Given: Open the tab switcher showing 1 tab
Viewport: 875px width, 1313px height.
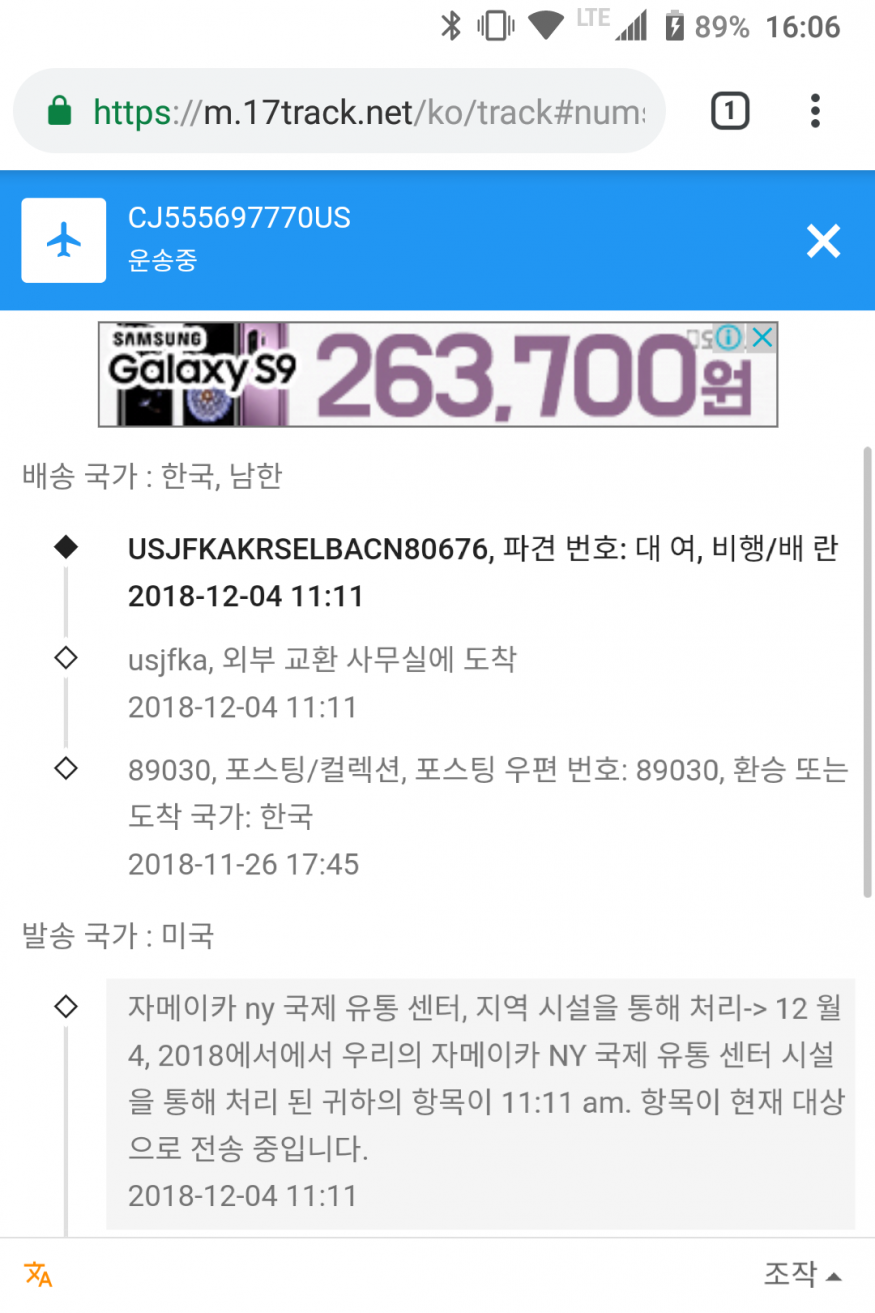Looking at the screenshot, I should point(730,112).
